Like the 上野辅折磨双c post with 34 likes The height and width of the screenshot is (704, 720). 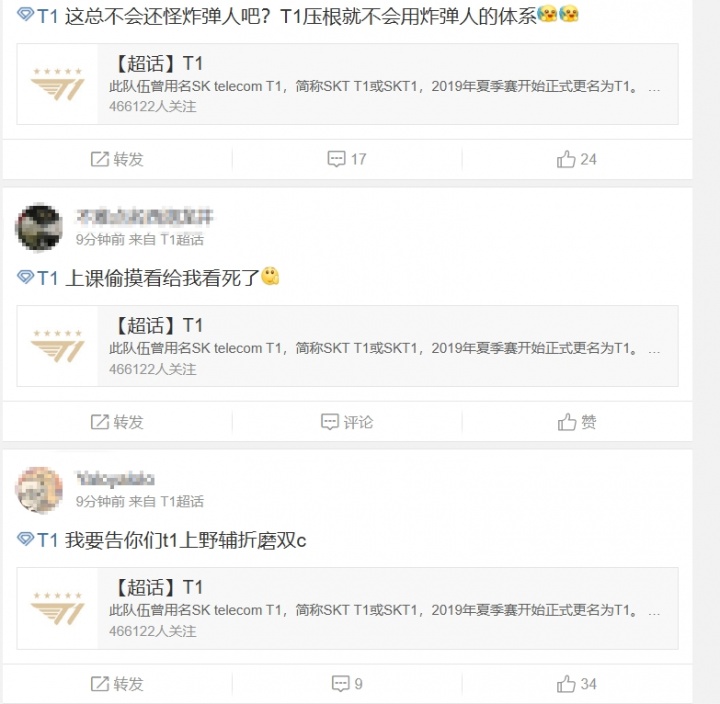(577, 684)
